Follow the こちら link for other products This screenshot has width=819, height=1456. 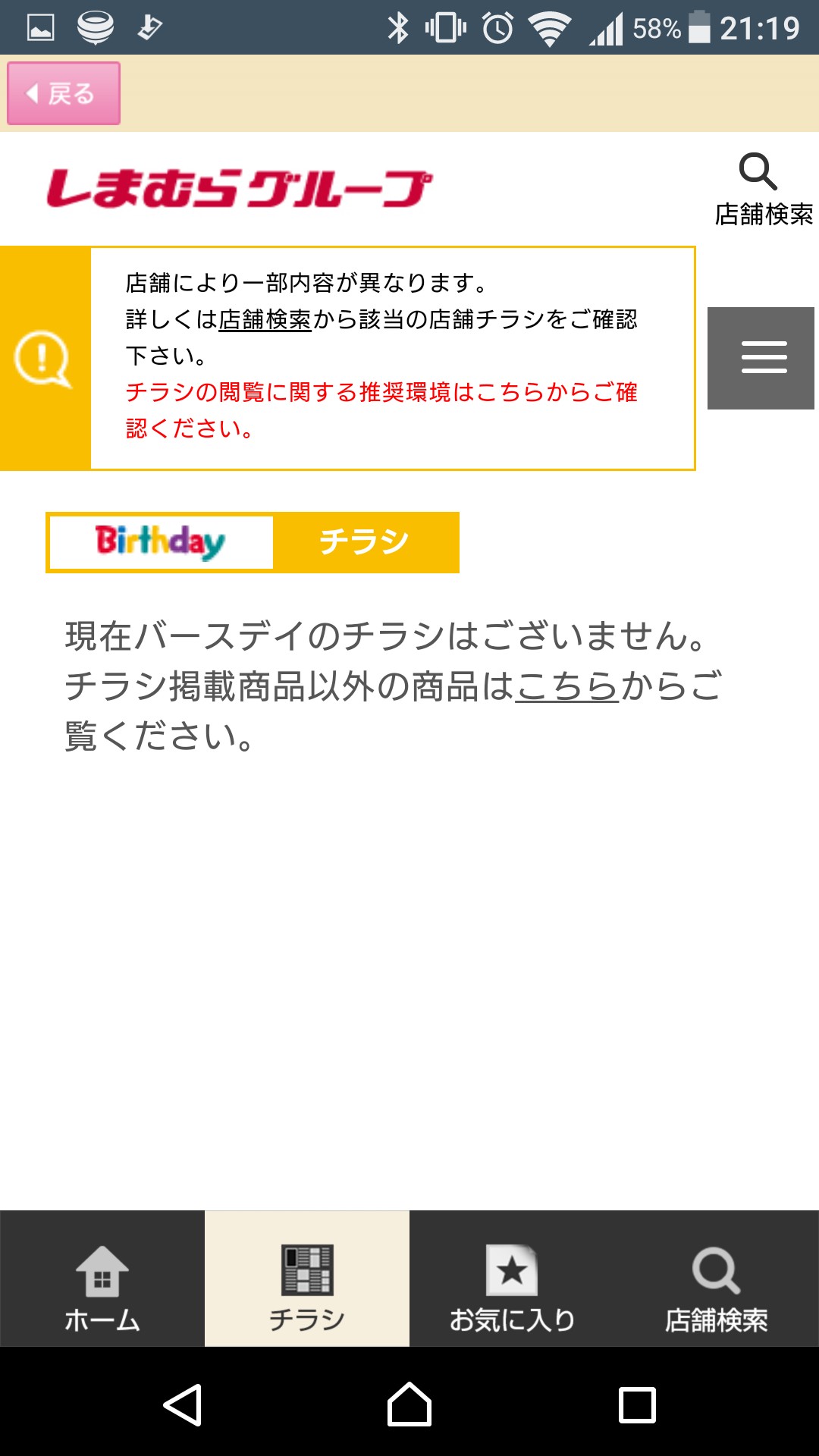[567, 686]
